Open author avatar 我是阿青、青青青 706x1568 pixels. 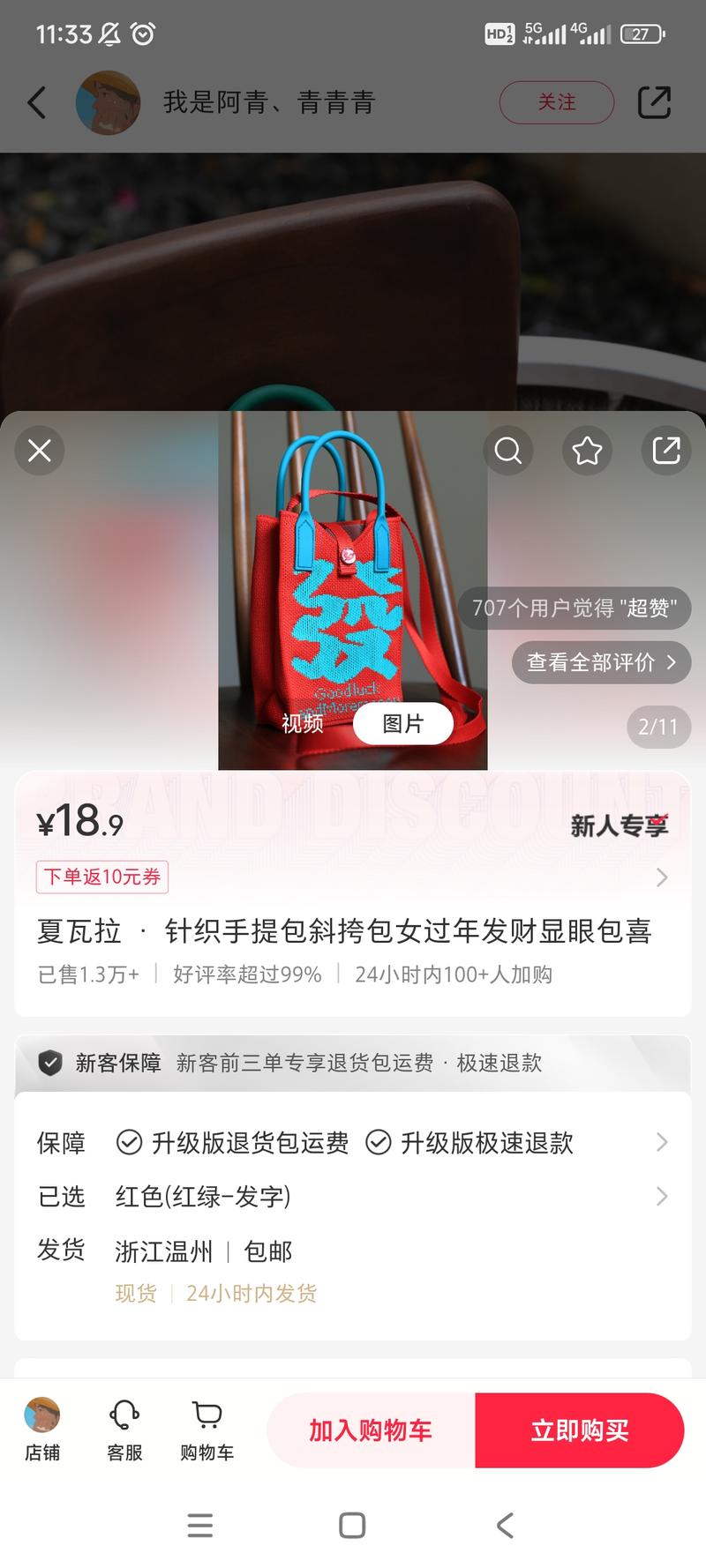109,102
